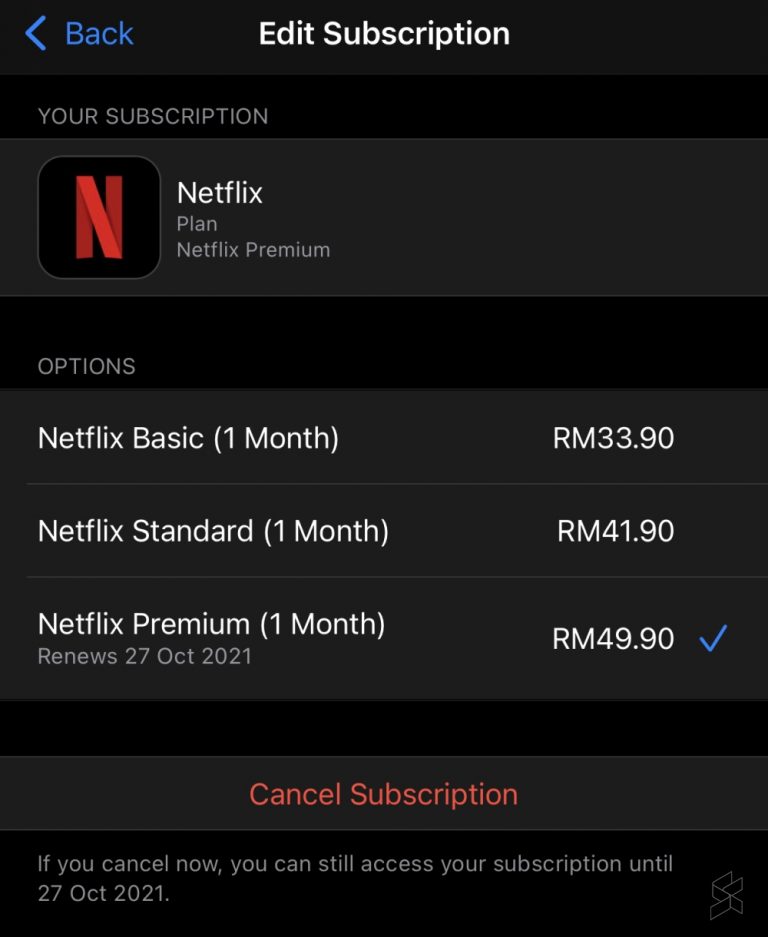The image size is (768, 937).
Task: Tap Cancel Subscription
Action: coord(384,793)
